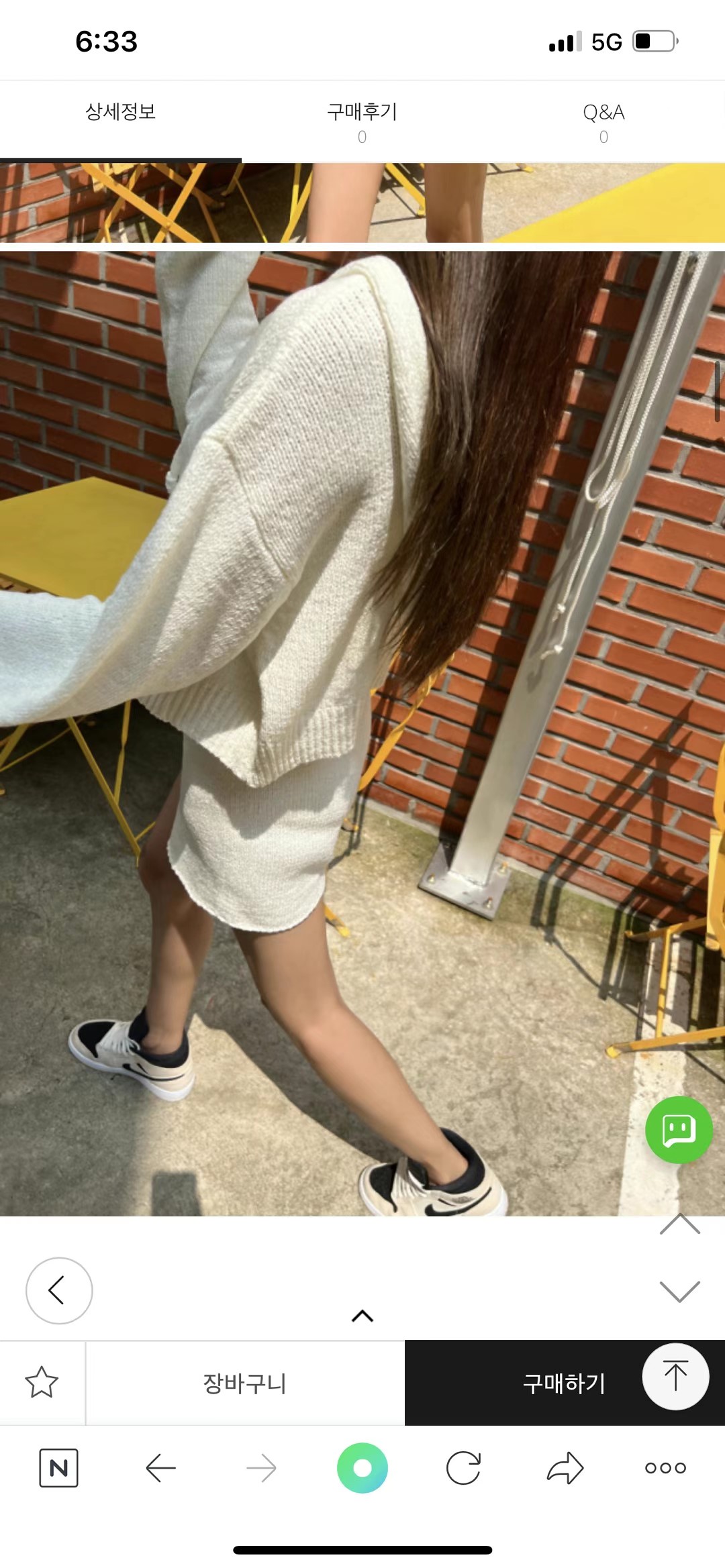Expand the bottom panel with the center chevron

[362, 1316]
